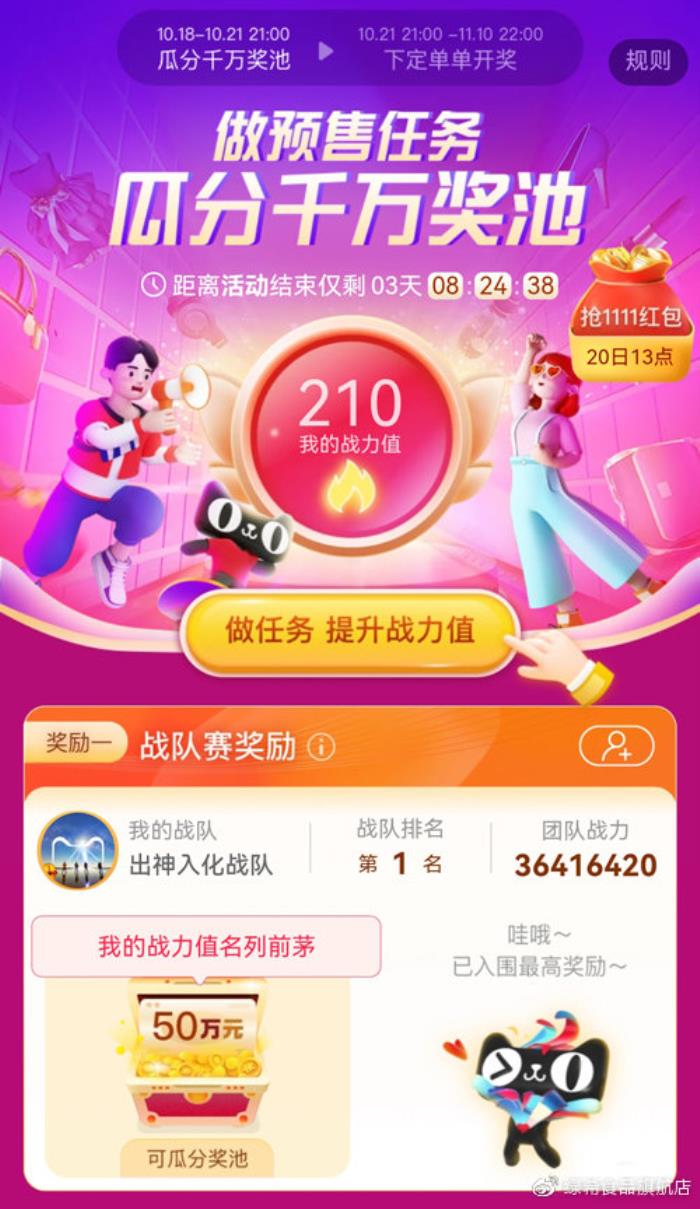700x1209 pixels.
Task: Invite a teammate with the add-person icon
Action: pos(616,745)
